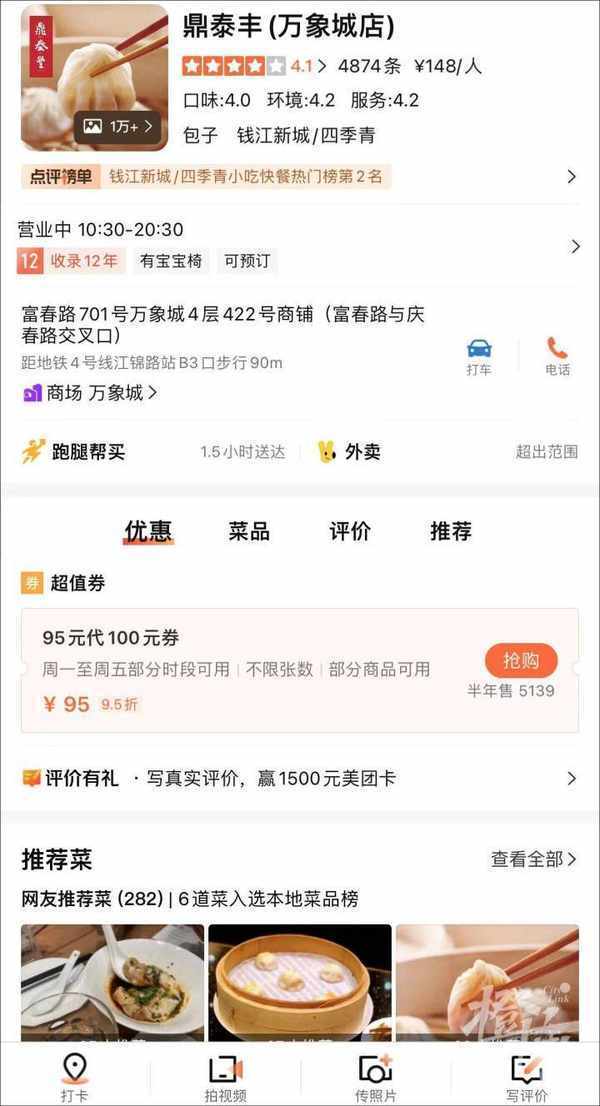
Task: Open the 点评榜单 ranking row
Action: coord(299,177)
